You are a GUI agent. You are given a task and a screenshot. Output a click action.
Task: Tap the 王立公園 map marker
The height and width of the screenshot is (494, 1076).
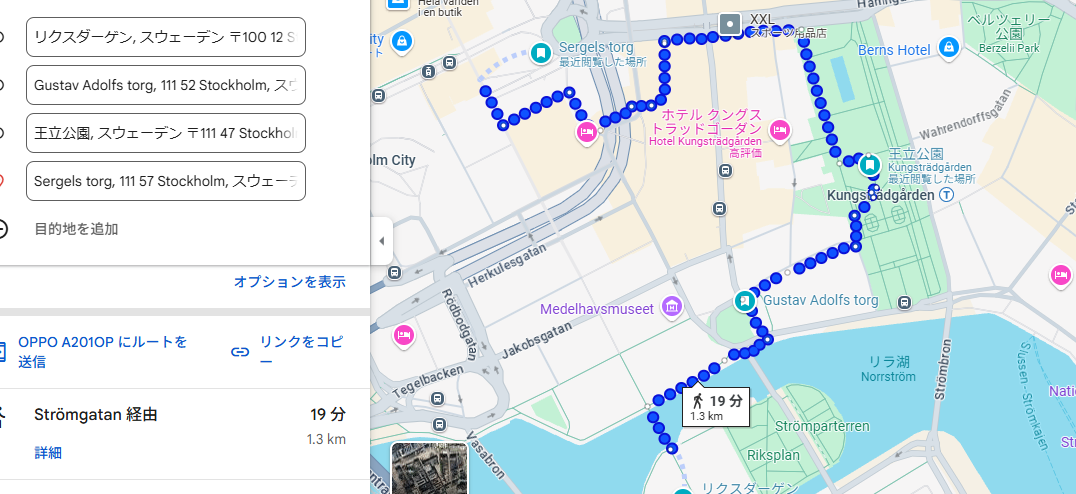click(x=870, y=163)
